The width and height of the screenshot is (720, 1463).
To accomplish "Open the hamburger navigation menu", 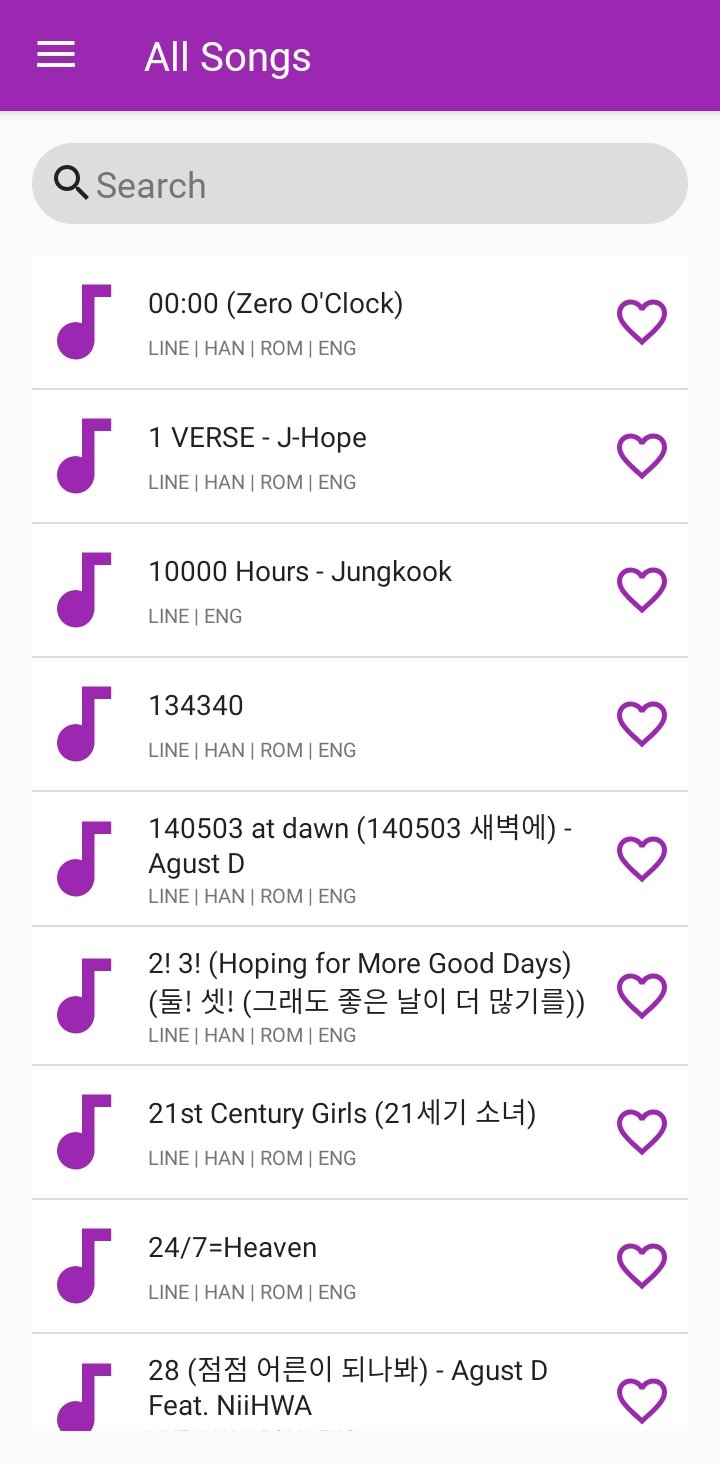I will 56,55.
